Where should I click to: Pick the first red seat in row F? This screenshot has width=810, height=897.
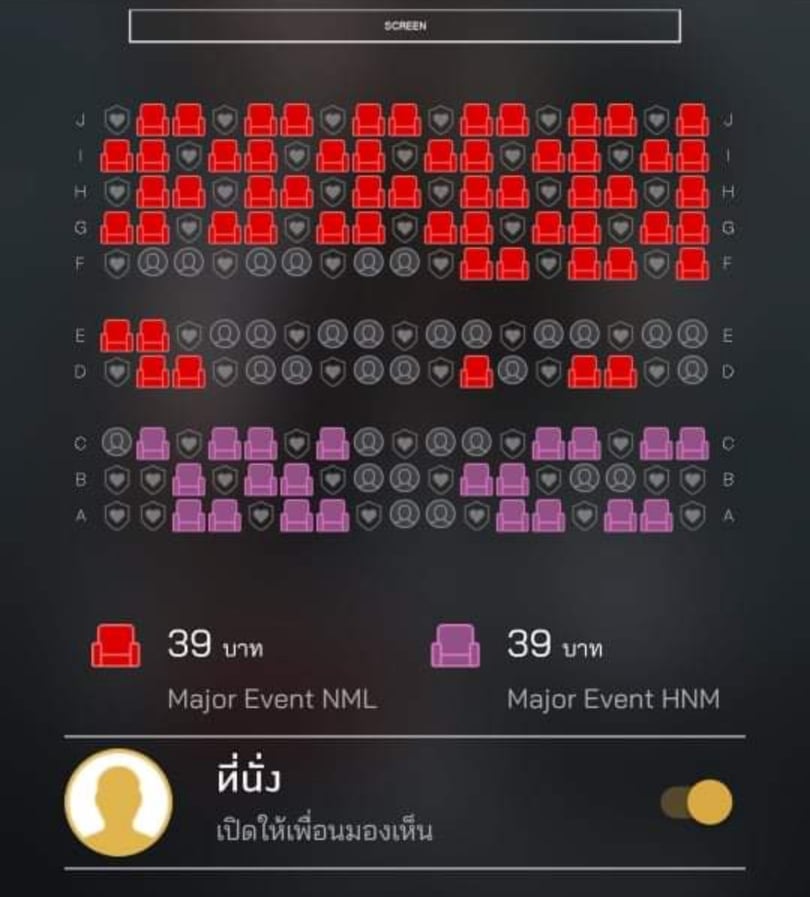pos(477,264)
